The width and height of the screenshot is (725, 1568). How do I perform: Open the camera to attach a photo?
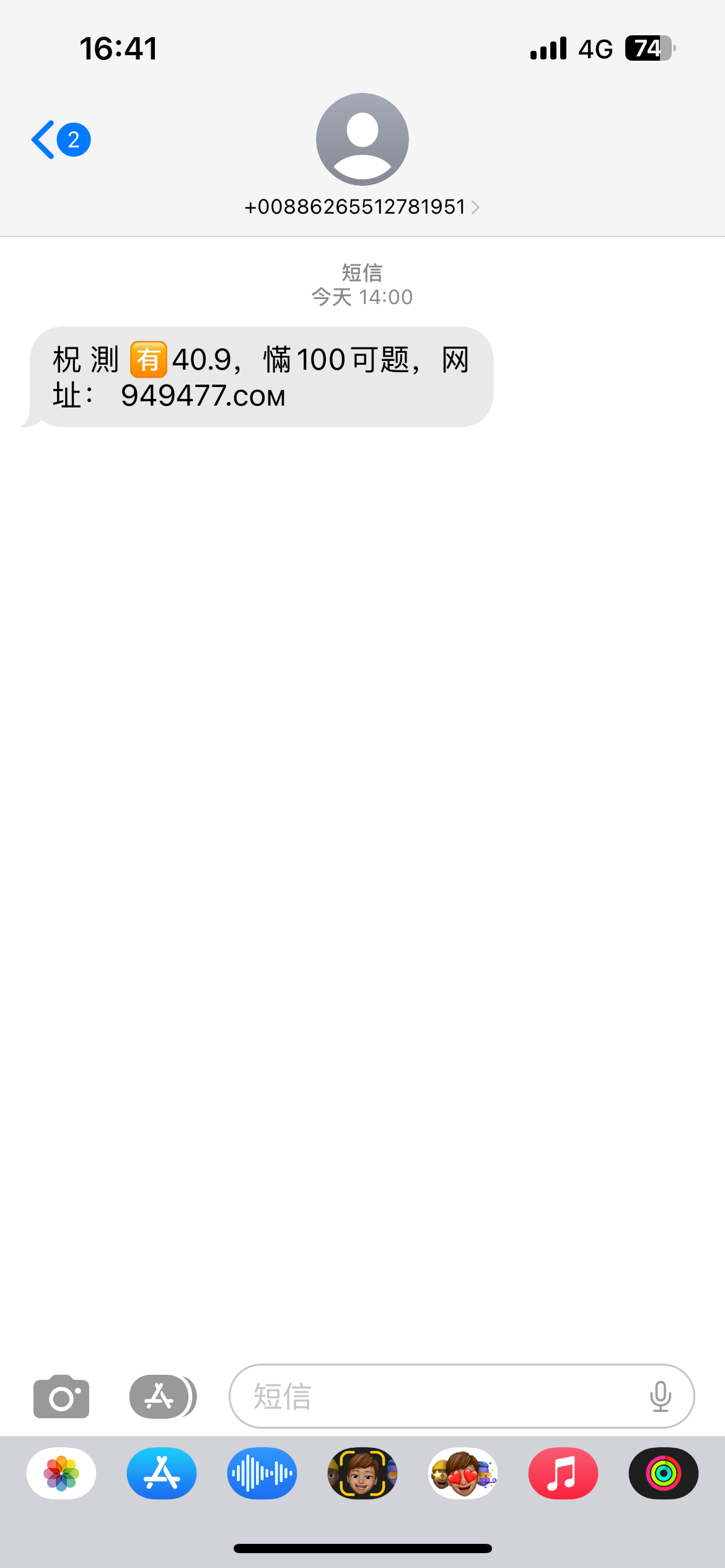click(61, 1396)
